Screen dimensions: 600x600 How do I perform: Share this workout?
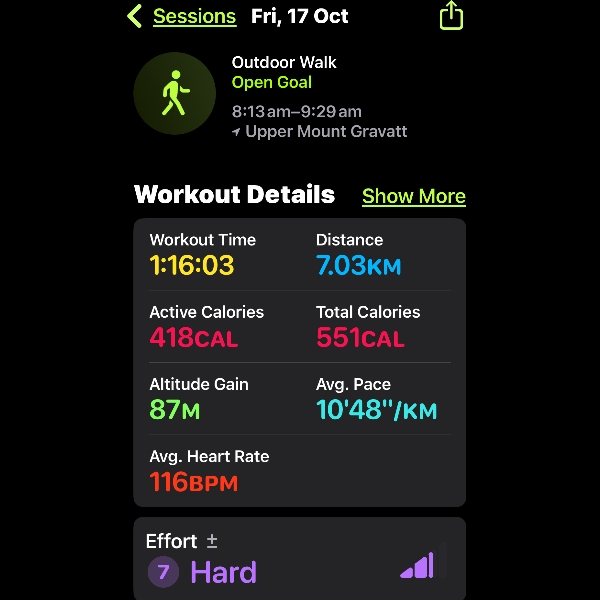(x=451, y=16)
